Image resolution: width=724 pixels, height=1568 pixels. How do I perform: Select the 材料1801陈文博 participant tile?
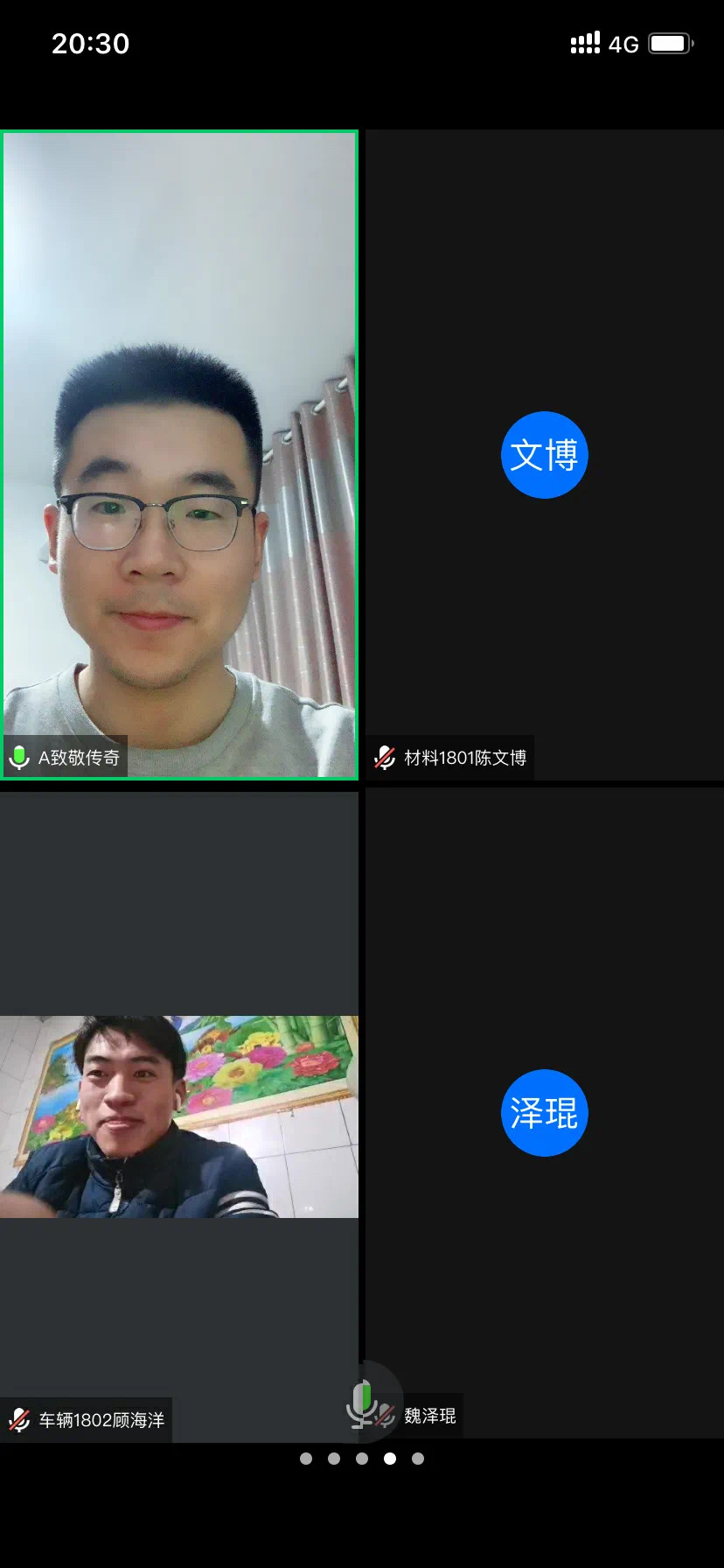544,455
